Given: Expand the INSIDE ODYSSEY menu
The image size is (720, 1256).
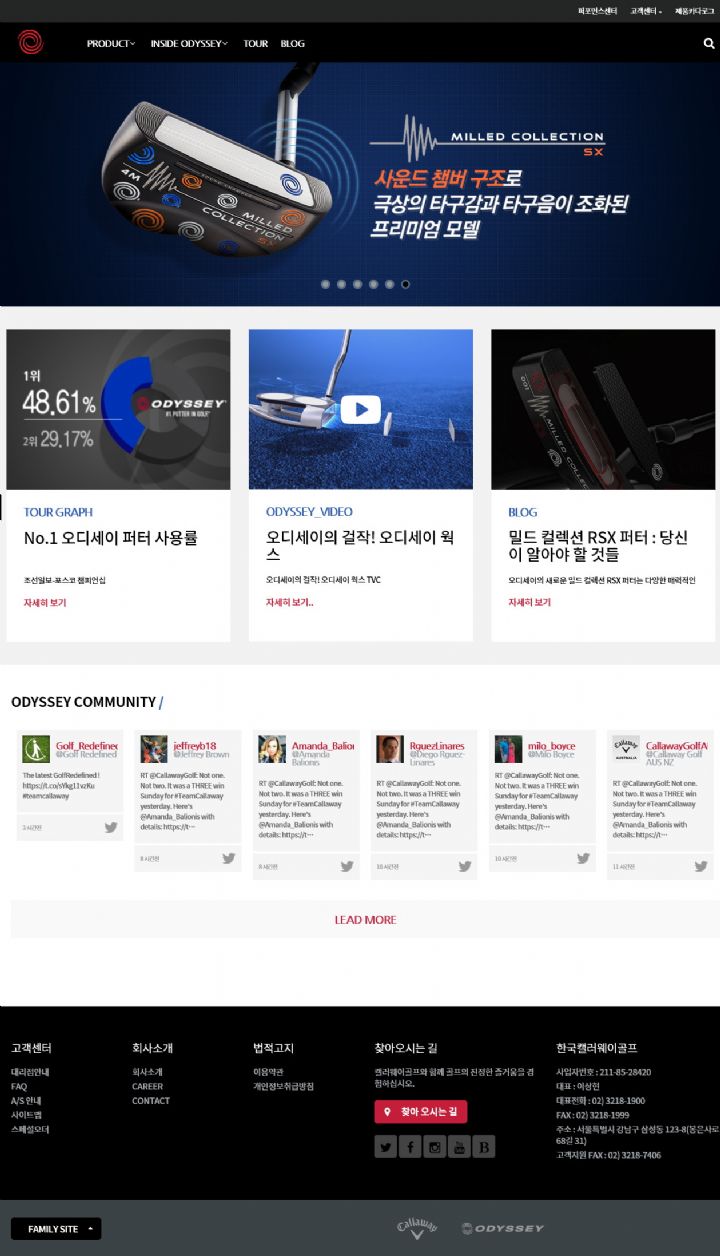Looking at the screenshot, I should [x=189, y=43].
